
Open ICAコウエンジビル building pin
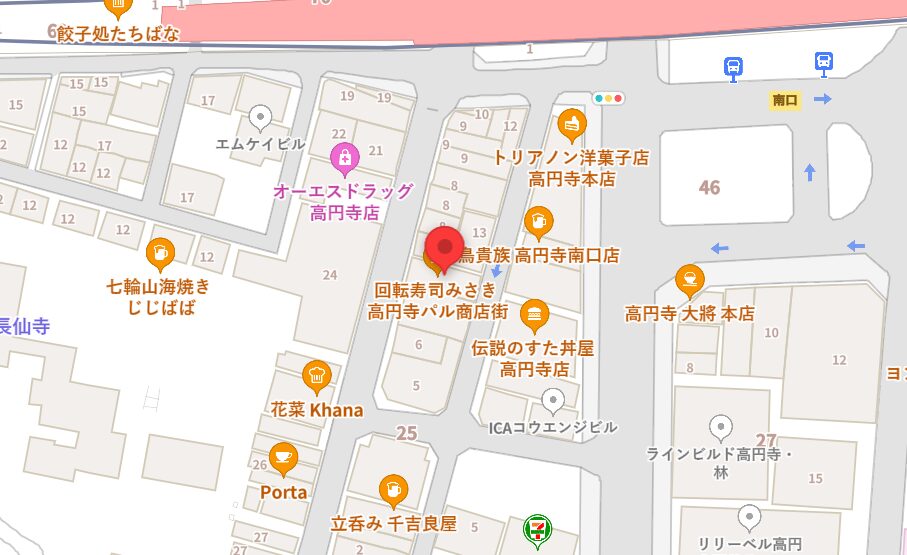pos(552,402)
